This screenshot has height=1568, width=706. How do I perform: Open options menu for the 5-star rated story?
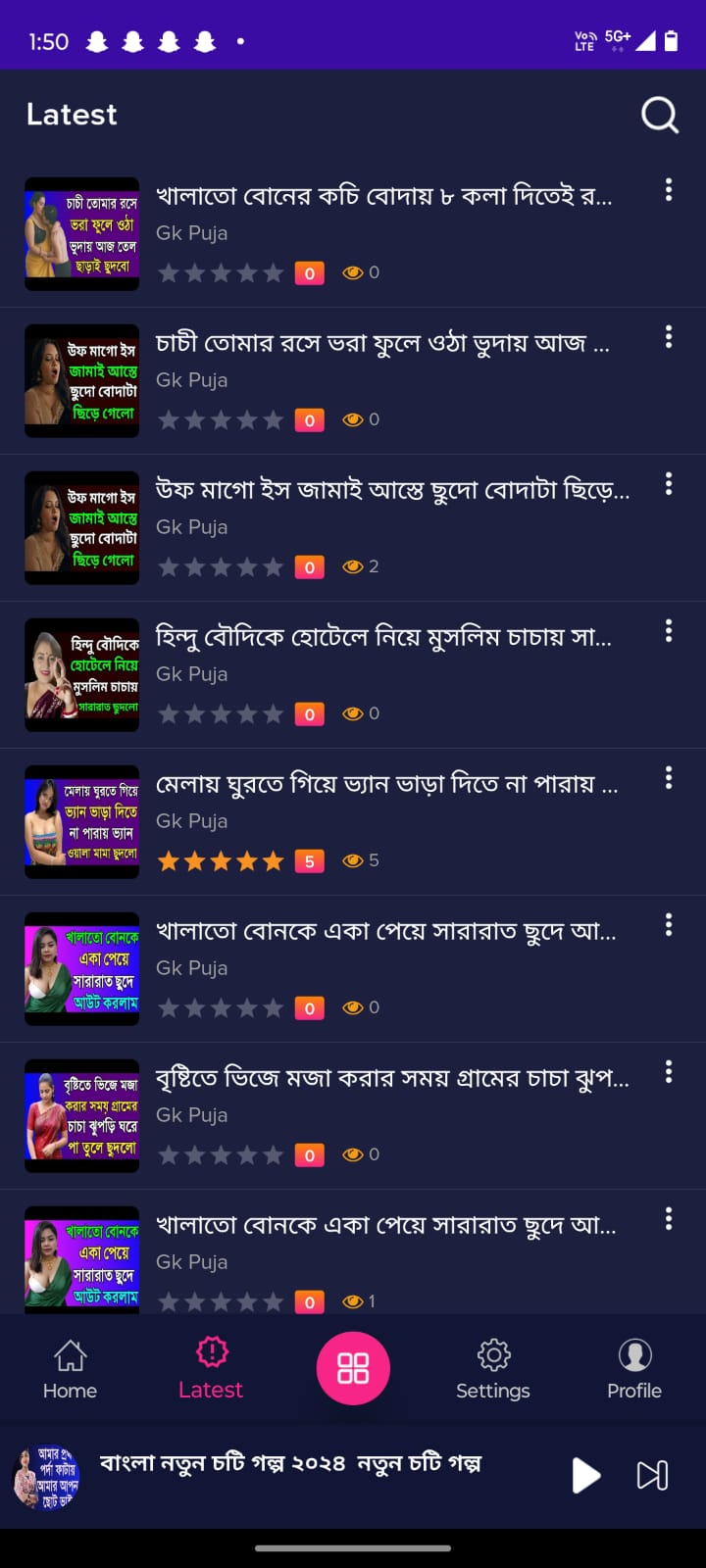point(668,777)
